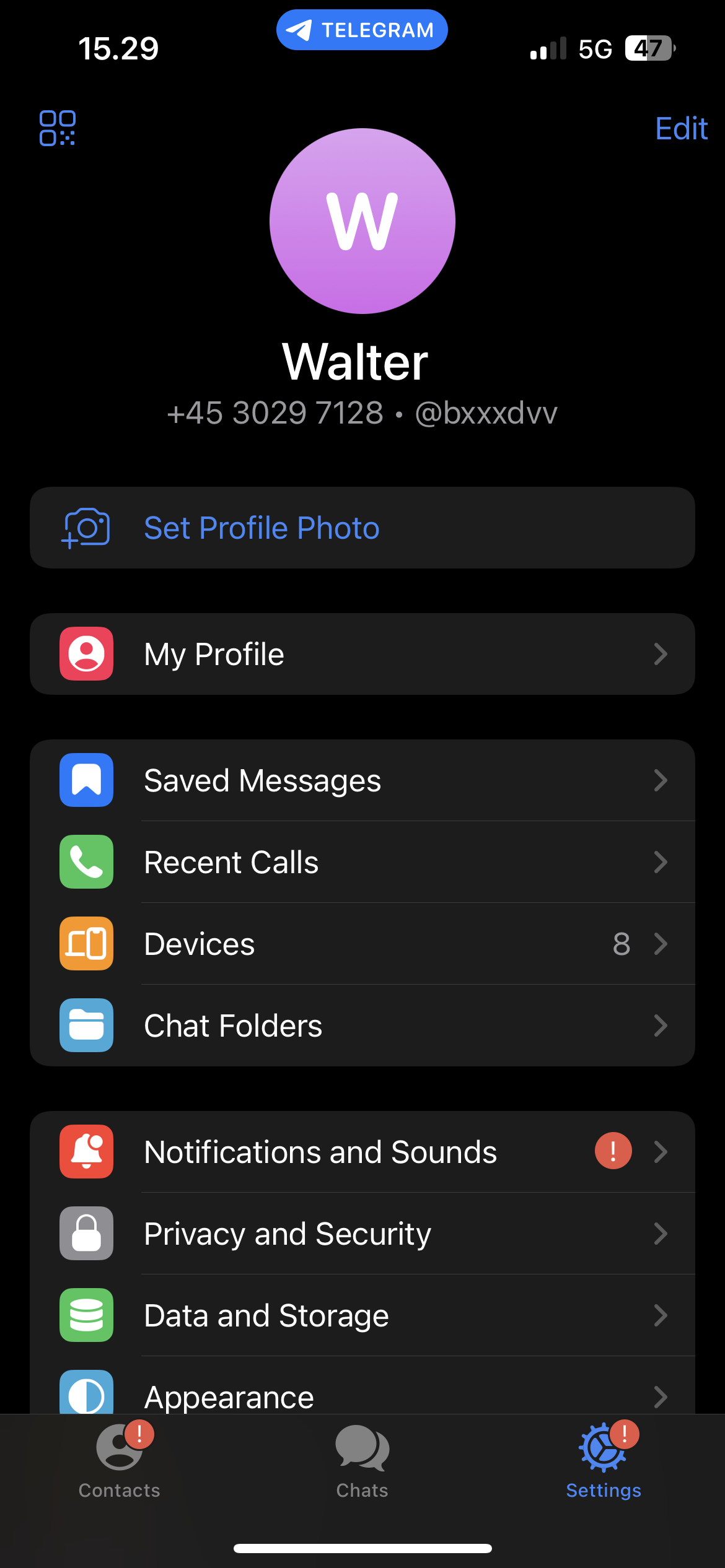This screenshot has height=1568, width=725.
Task: Tap the Walter profile avatar
Action: click(x=362, y=221)
